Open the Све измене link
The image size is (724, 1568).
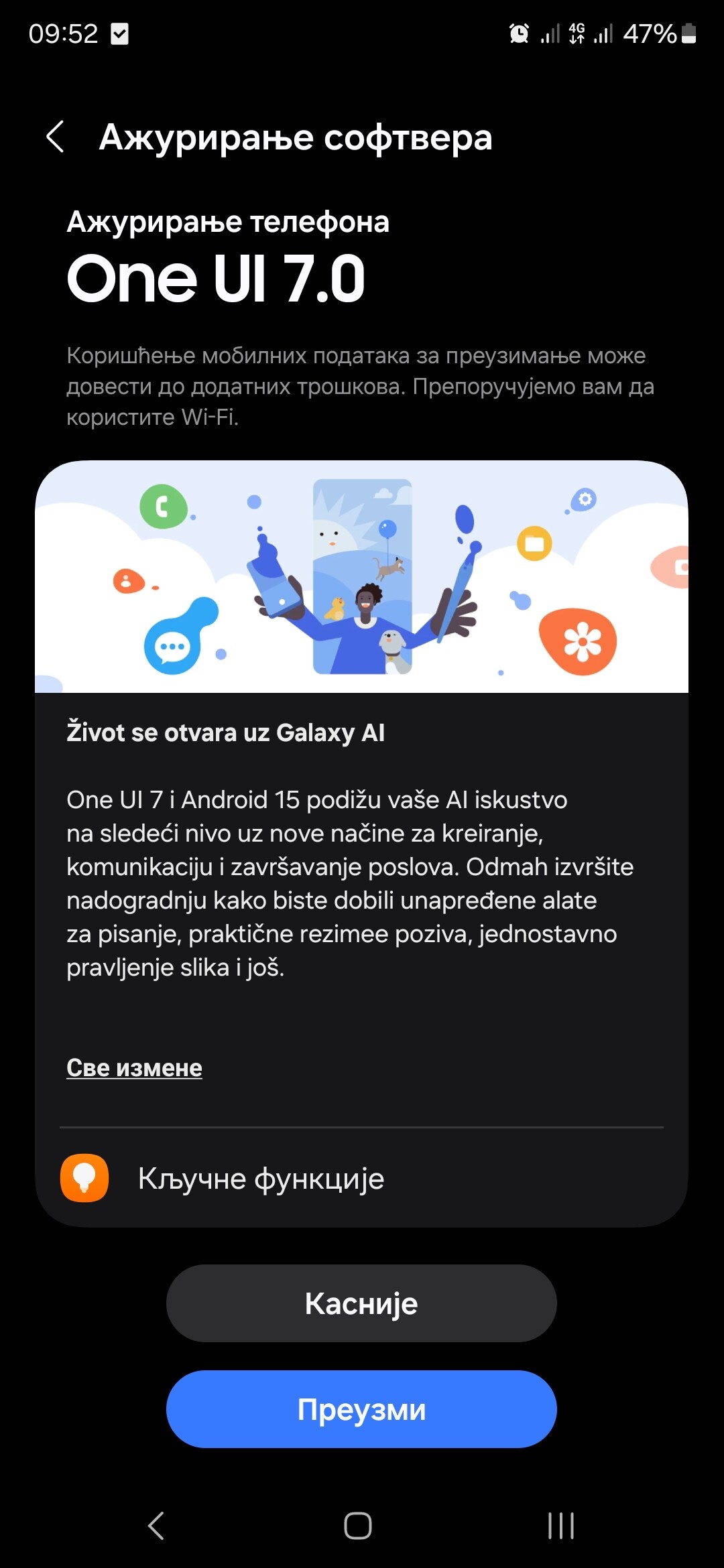134,1067
